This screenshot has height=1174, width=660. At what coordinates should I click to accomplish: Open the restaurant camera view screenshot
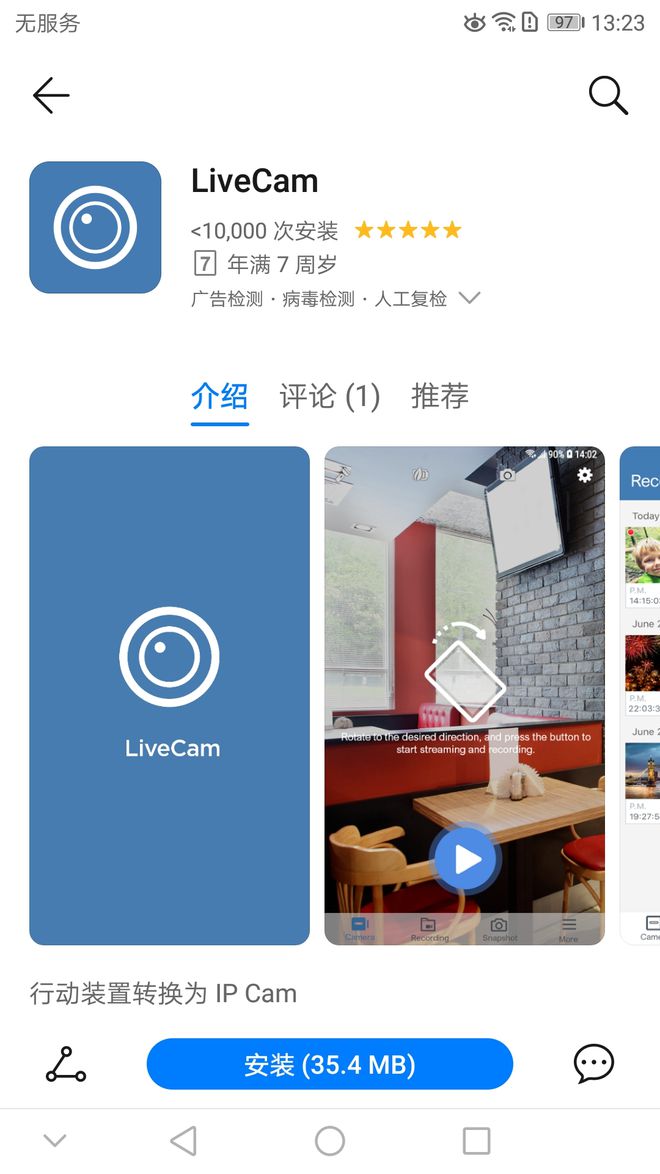464,695
